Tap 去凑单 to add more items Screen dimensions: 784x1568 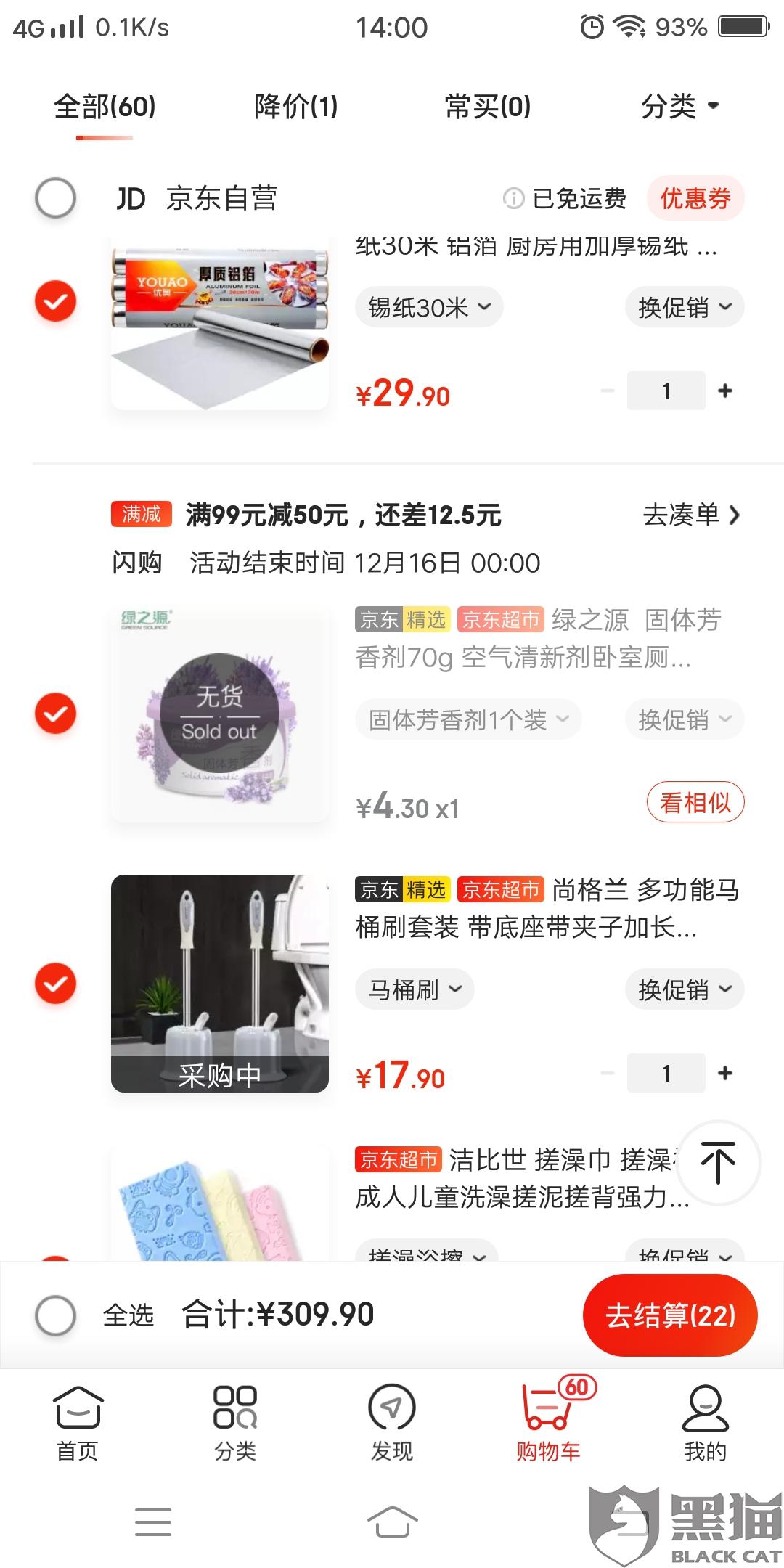[690, 515]
